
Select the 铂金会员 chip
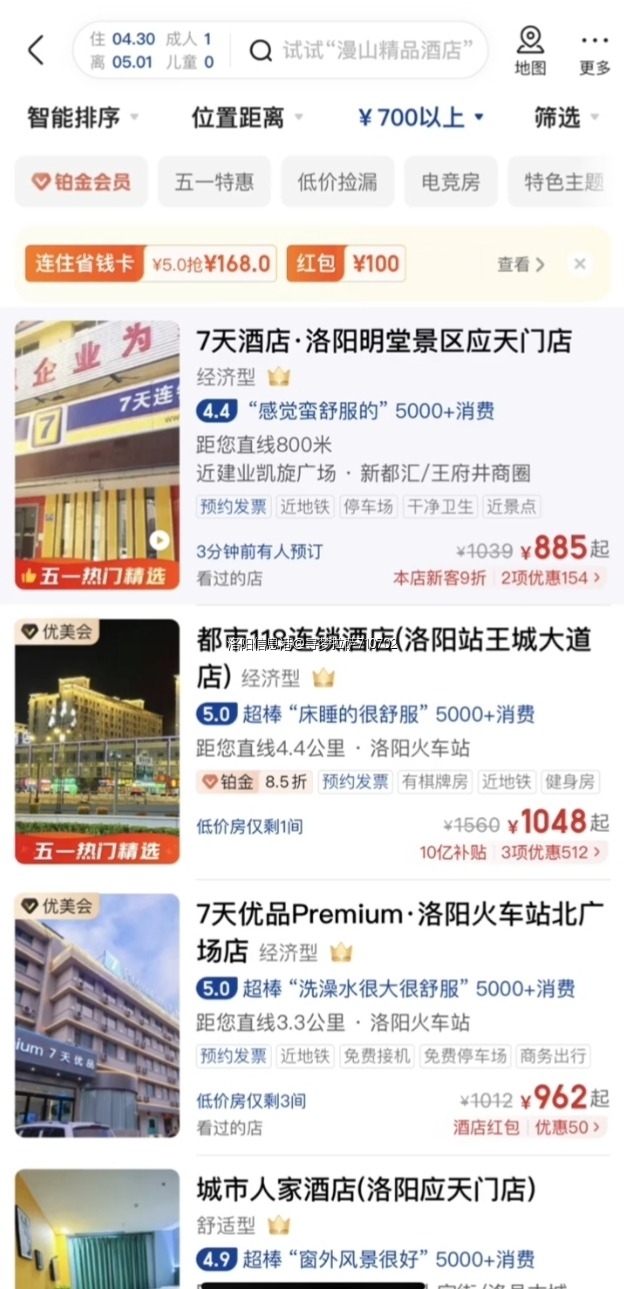click(x=81, y=182)
